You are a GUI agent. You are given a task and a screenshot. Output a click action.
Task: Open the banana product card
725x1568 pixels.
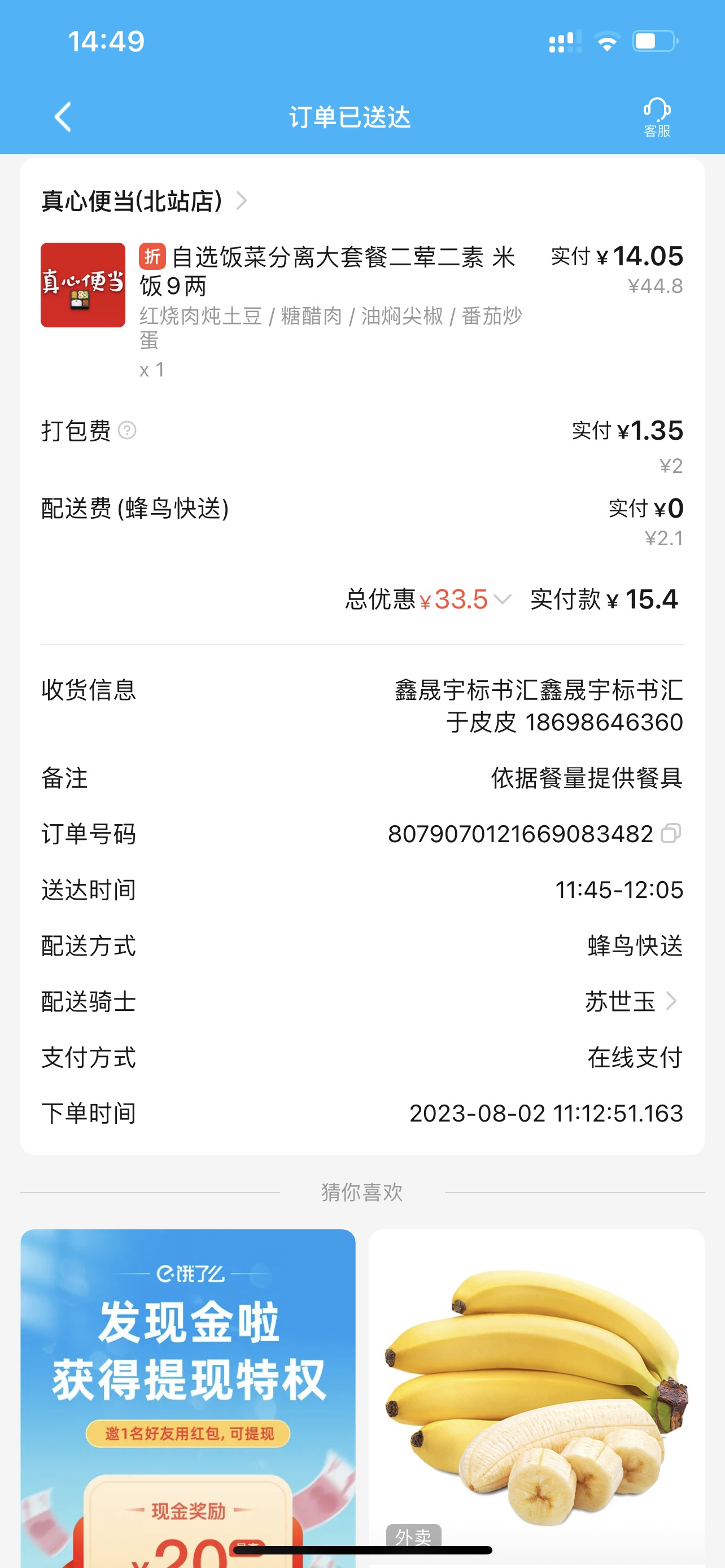536,1394
